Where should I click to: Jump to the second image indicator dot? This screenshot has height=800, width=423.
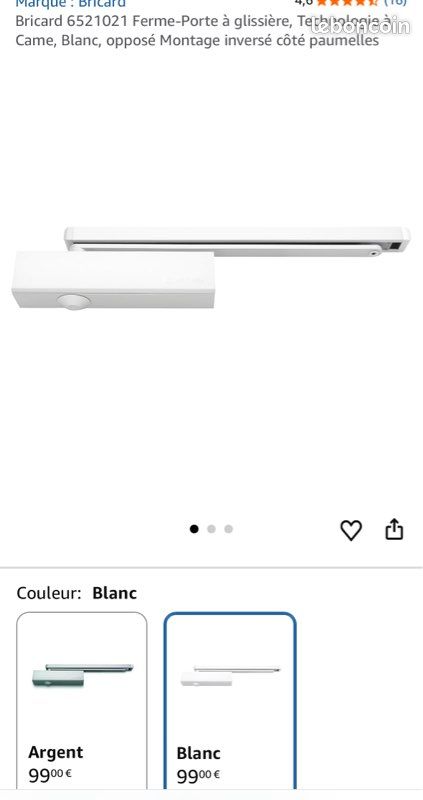tap(211, 529)
